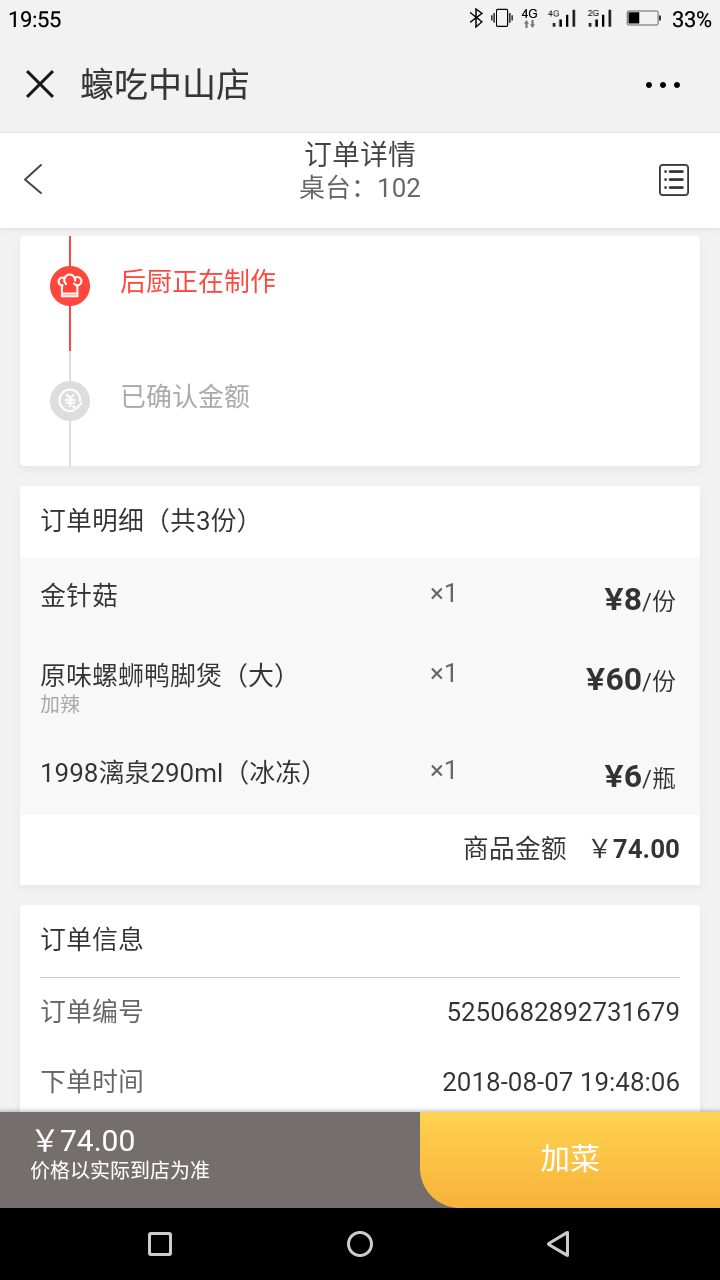Open the order list icon

coord(674,180)
